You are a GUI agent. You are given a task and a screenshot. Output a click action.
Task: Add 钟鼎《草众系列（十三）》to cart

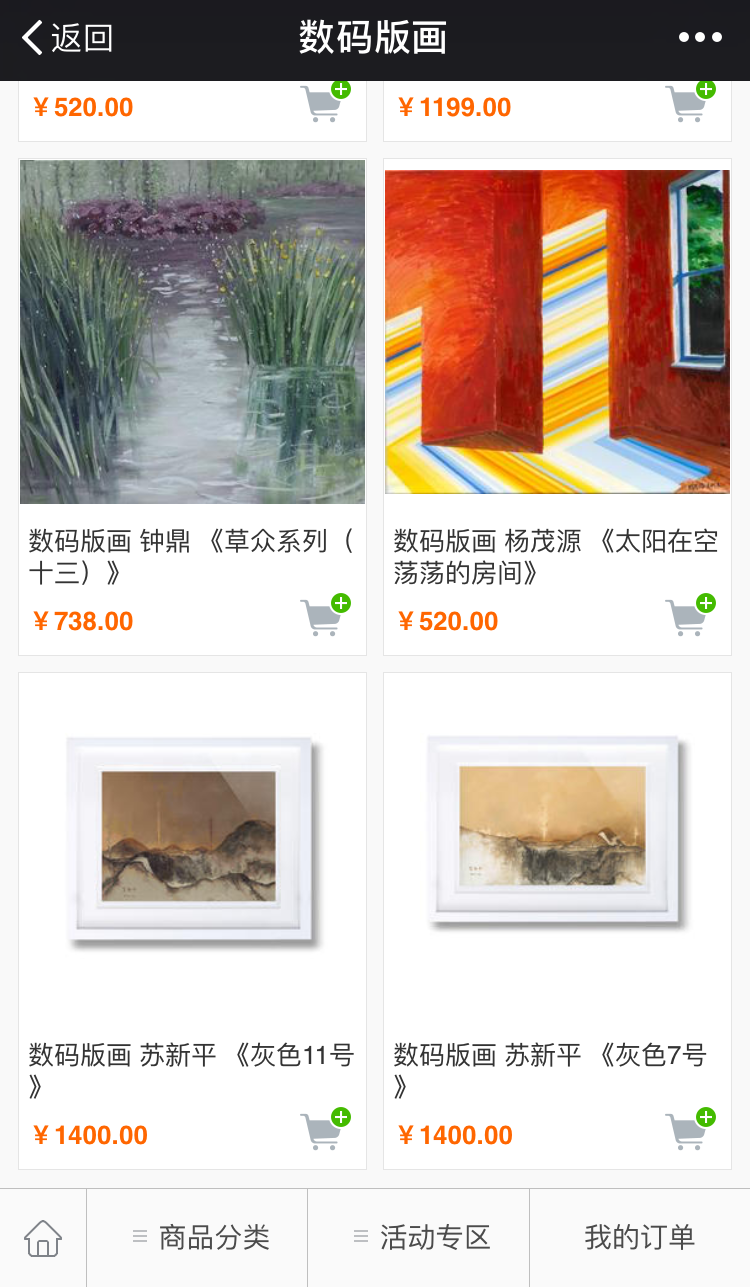pos(325,615)
